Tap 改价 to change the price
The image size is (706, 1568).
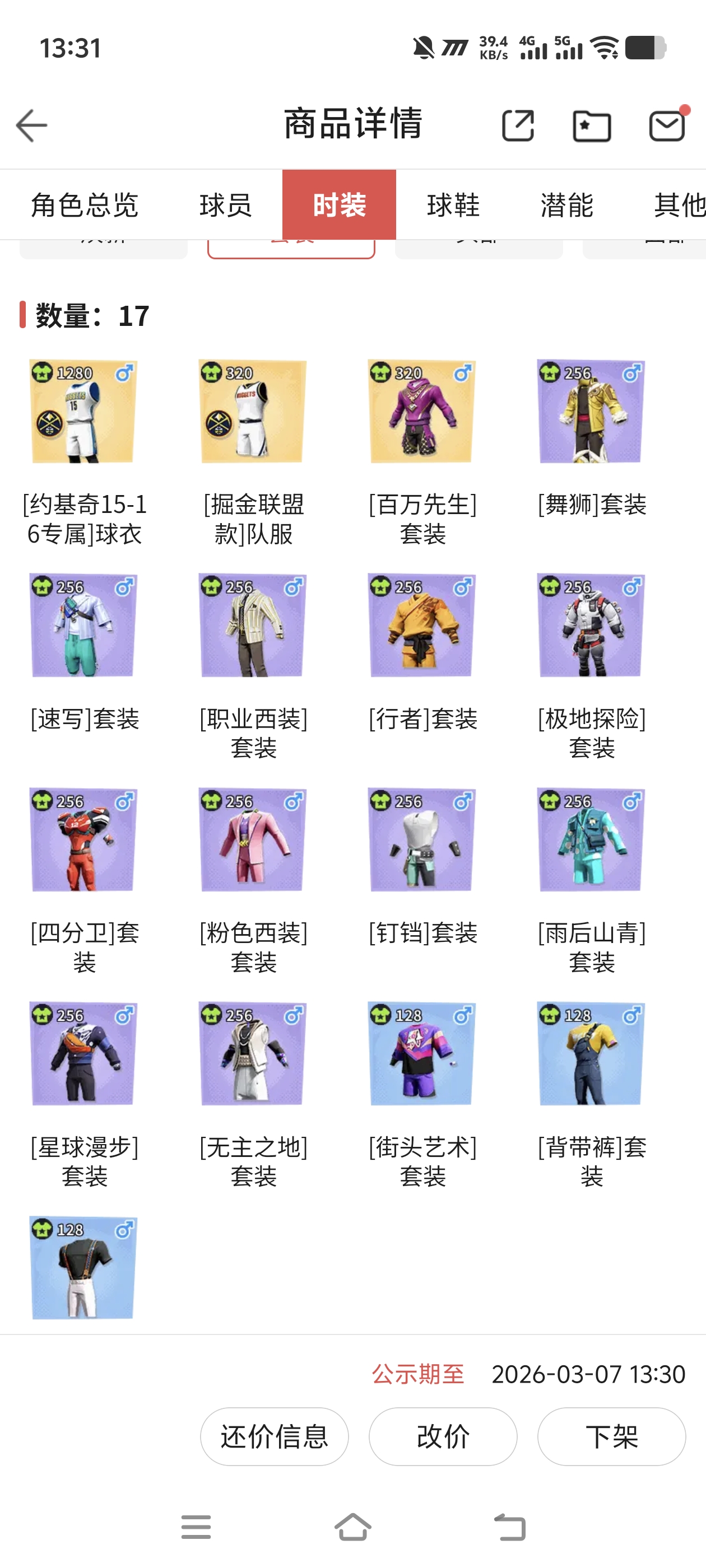[443, 1436]
